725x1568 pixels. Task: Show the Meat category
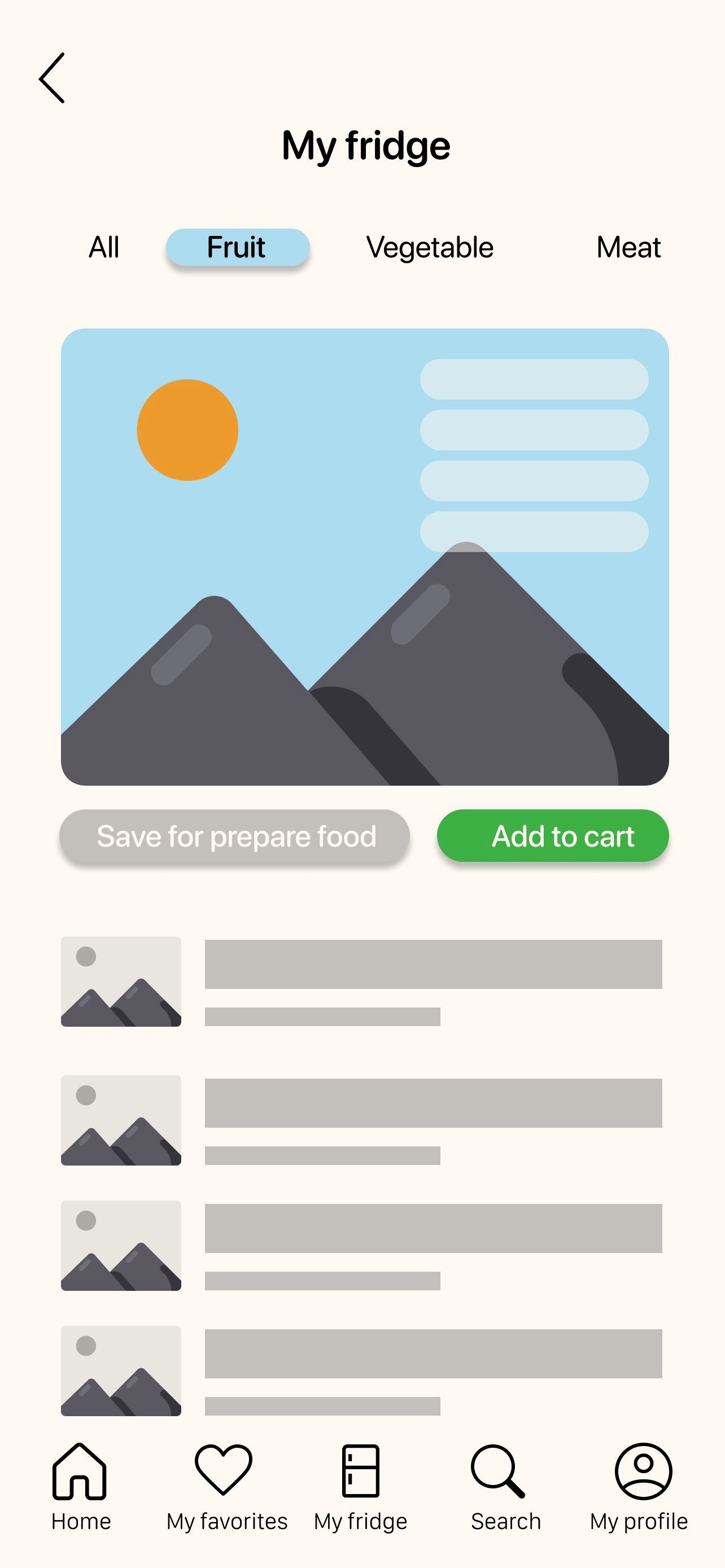pos(628,247)
